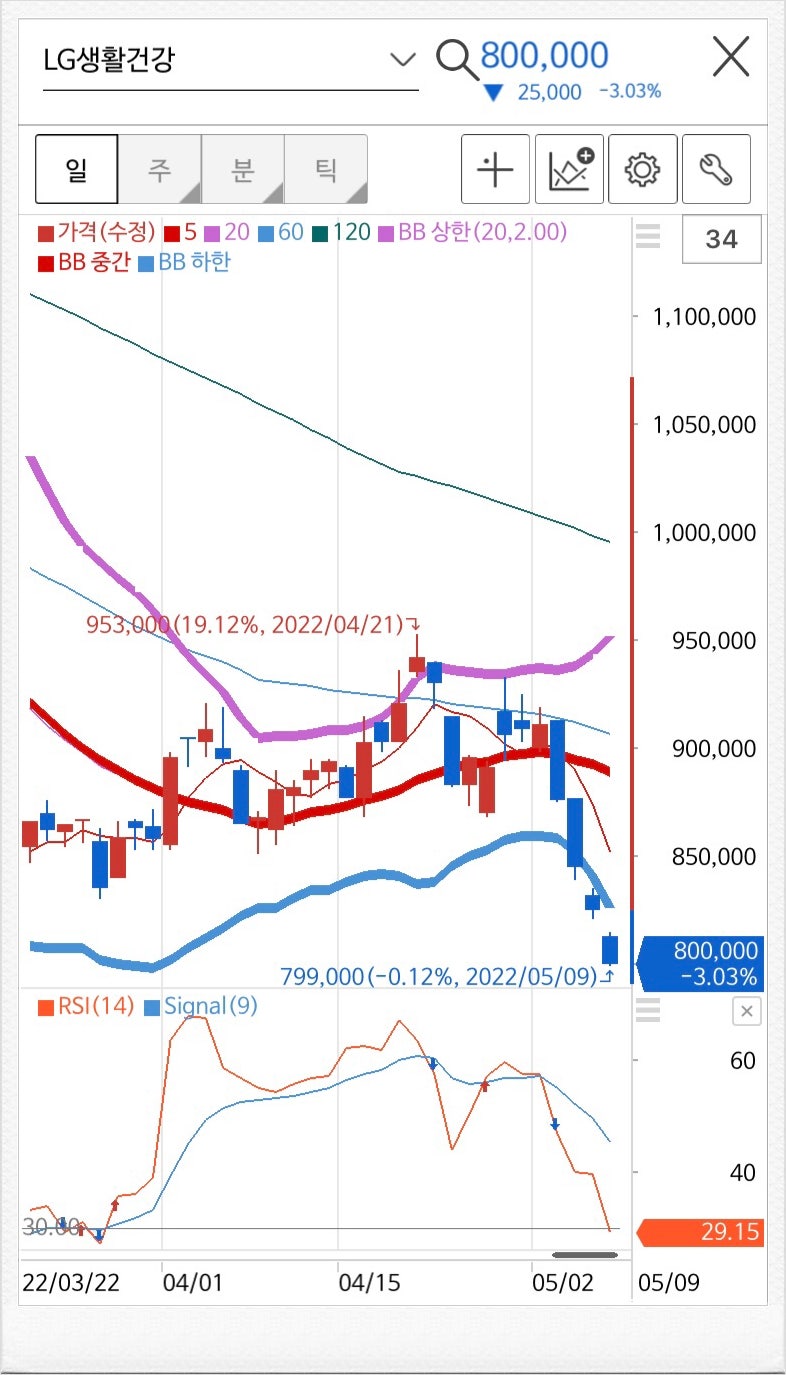
Task: Click the wrench tools icon
Action: (717, 170)
